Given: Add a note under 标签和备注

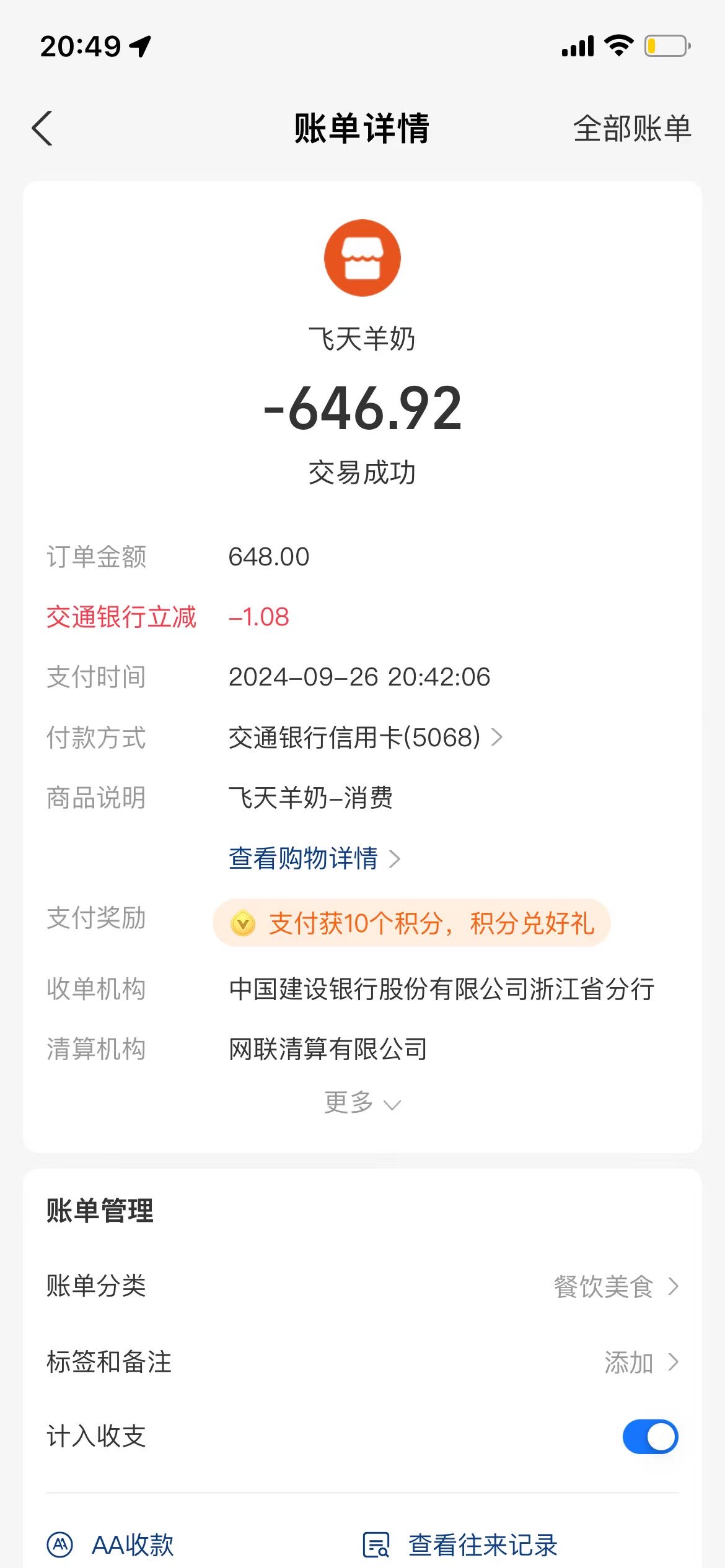Looking at the screenshot, I should (x=641, y=1362).
